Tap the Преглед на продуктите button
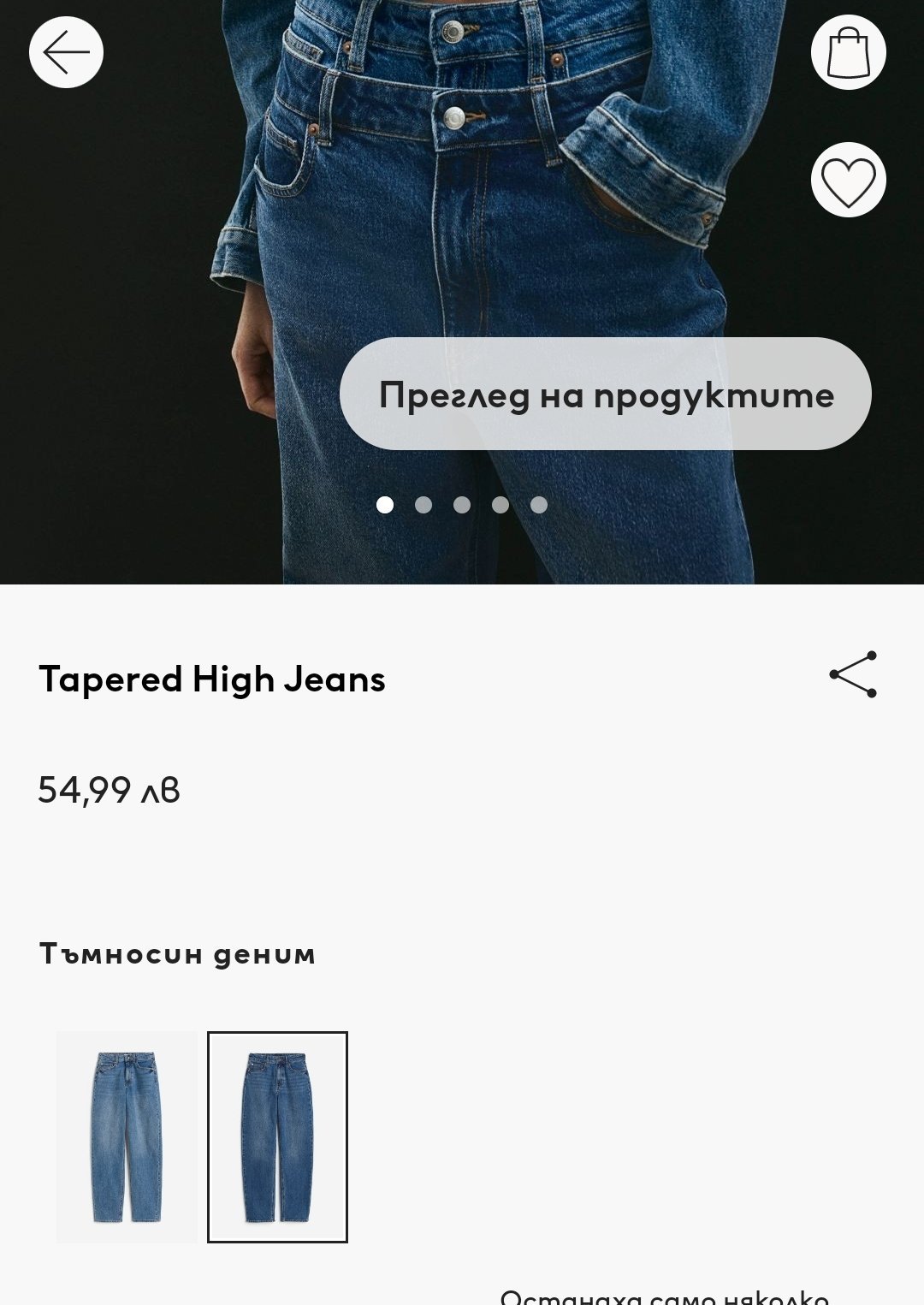Screen dimensions: 924x1305 [605, 394]
